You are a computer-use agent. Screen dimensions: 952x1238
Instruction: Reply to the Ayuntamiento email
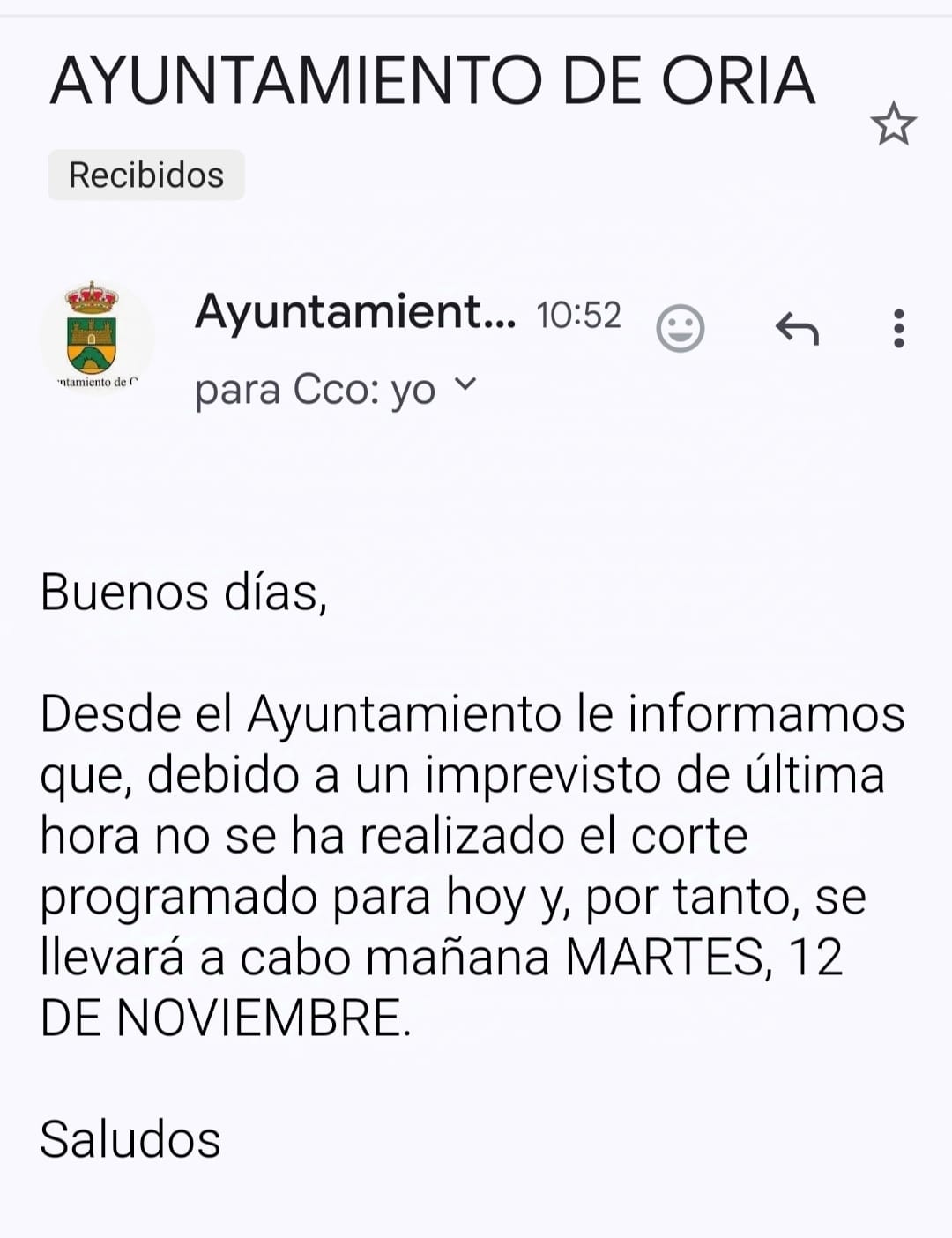(x=798, y=329)
